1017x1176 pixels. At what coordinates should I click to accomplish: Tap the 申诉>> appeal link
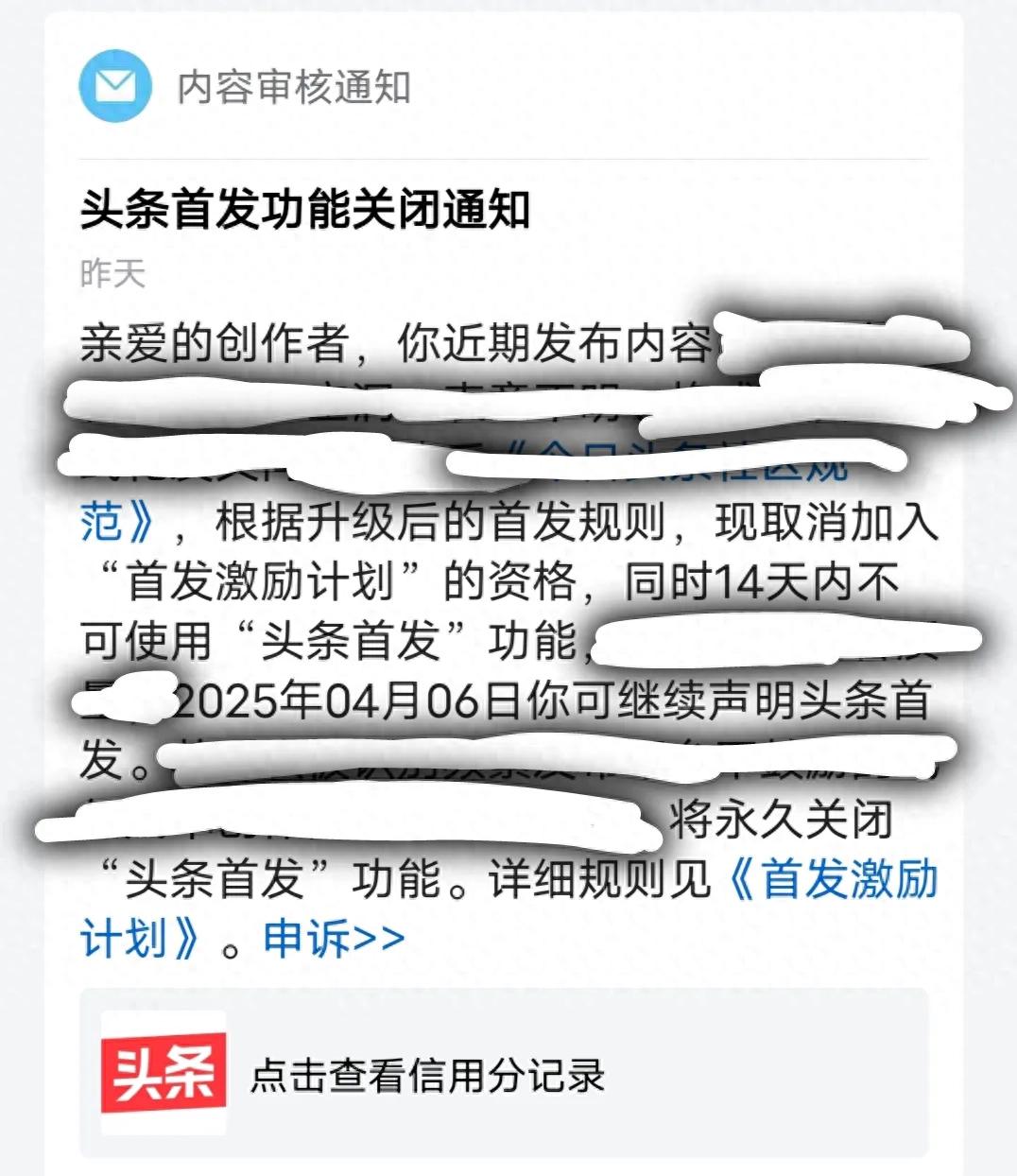tap(334, 938)
